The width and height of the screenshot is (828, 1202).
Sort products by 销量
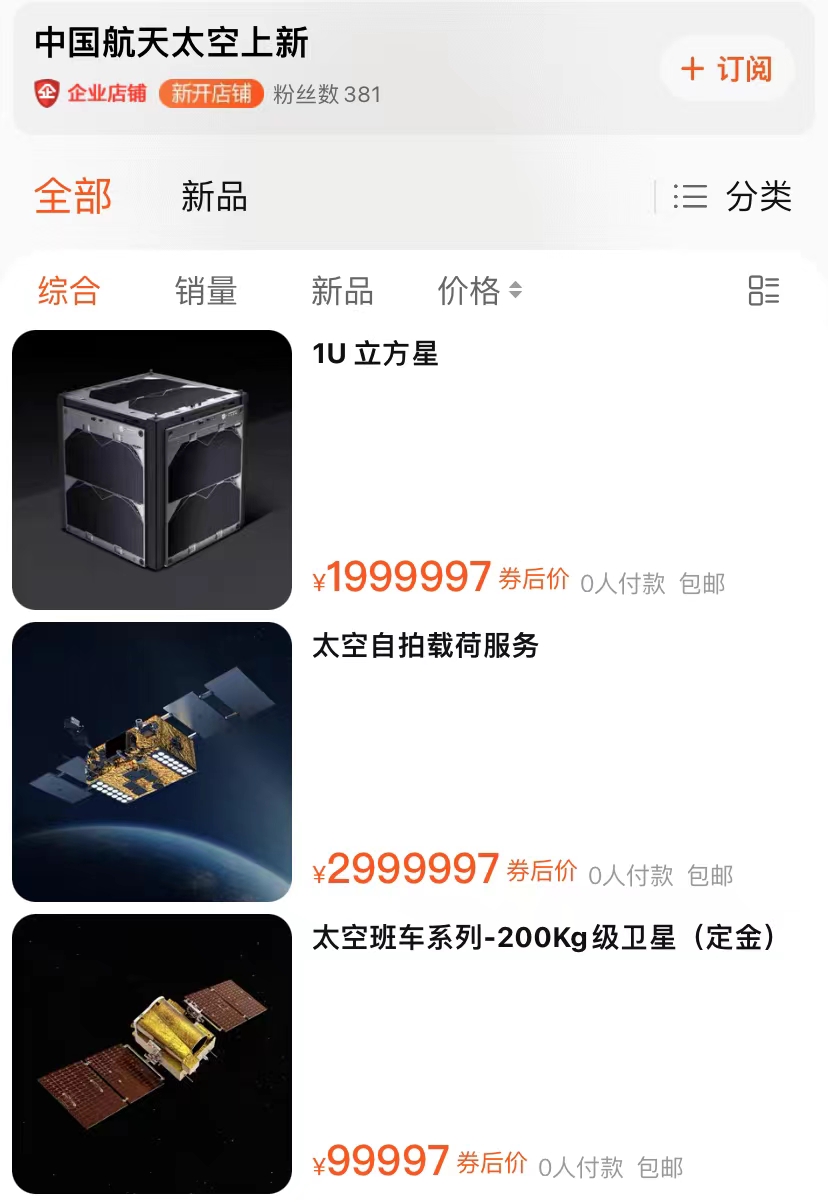[206, 291]
